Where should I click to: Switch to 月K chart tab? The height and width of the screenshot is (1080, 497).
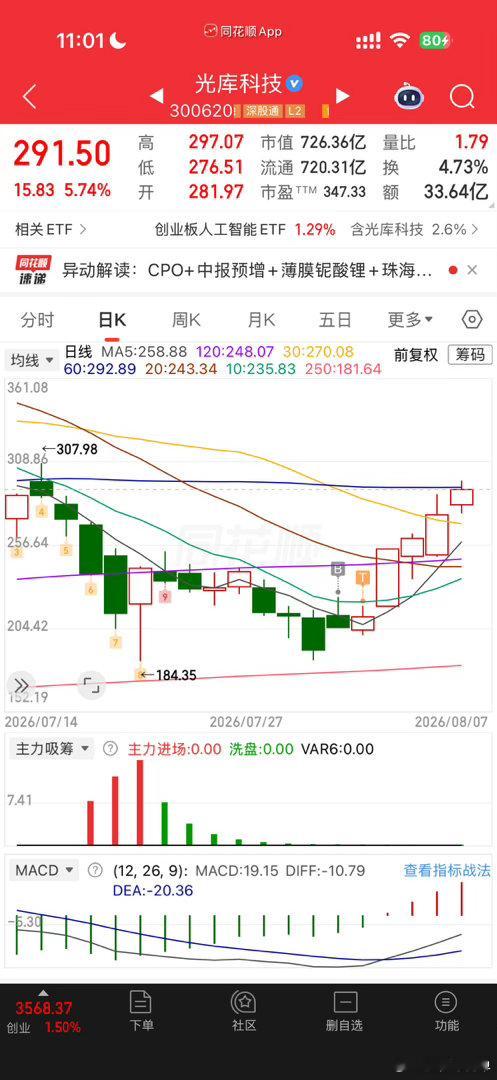[261, 320]
